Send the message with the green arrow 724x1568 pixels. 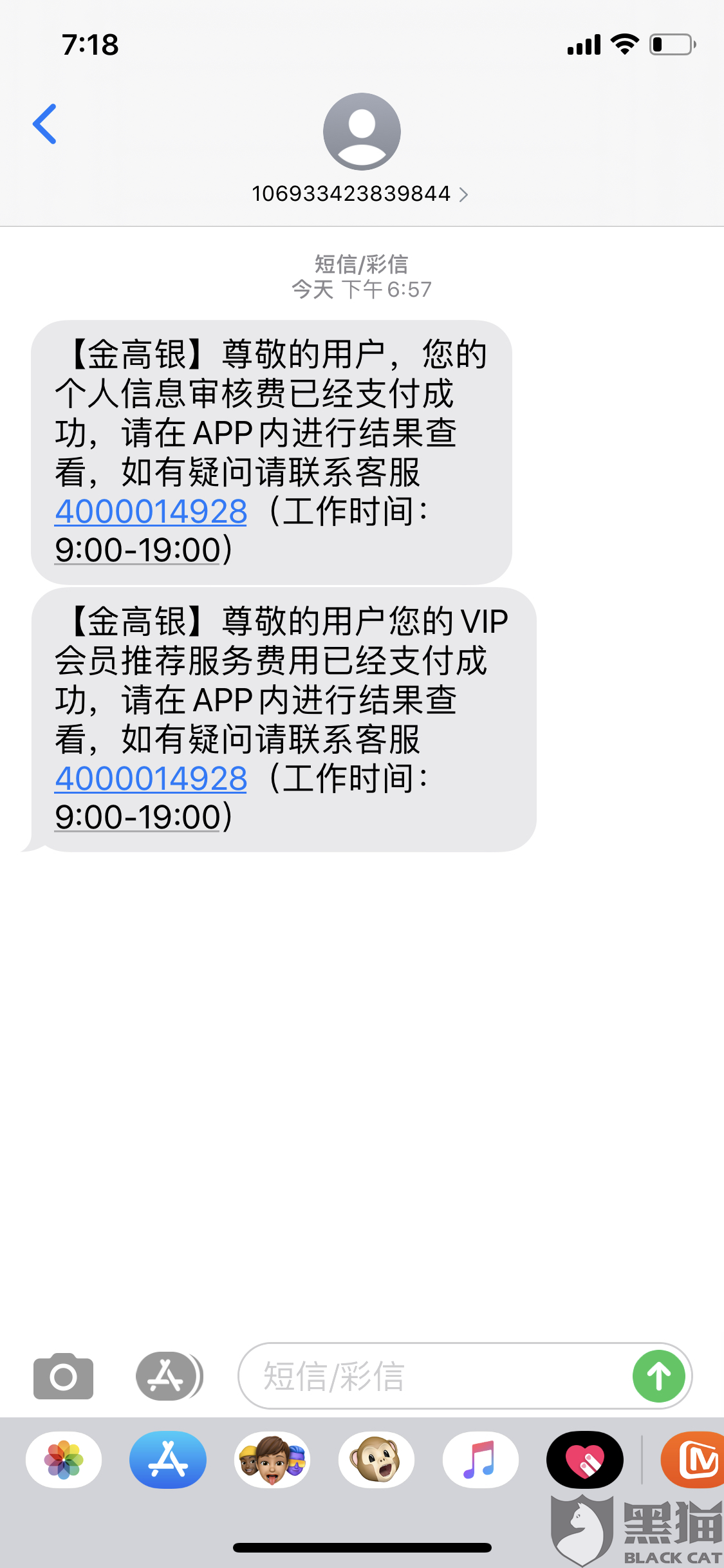tap(658, 1376)
